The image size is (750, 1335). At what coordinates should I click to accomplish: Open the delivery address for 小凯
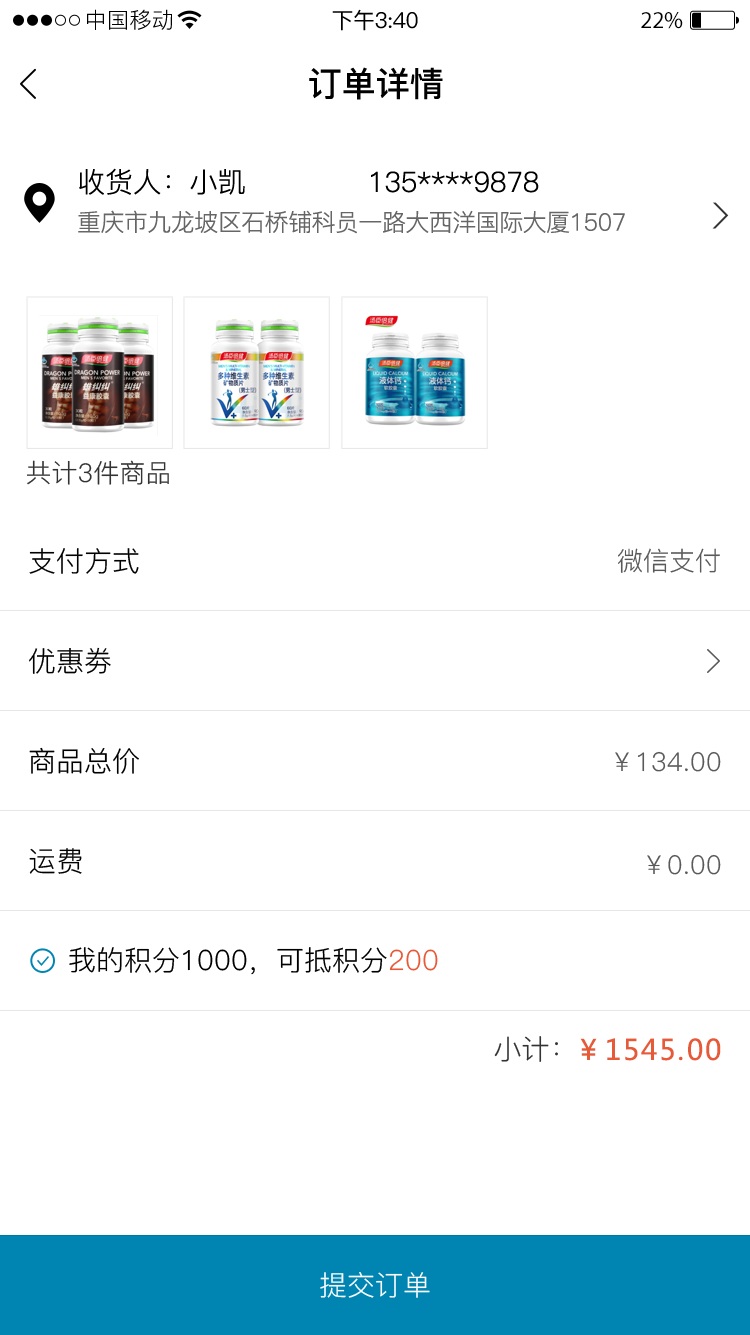(374, 203)
